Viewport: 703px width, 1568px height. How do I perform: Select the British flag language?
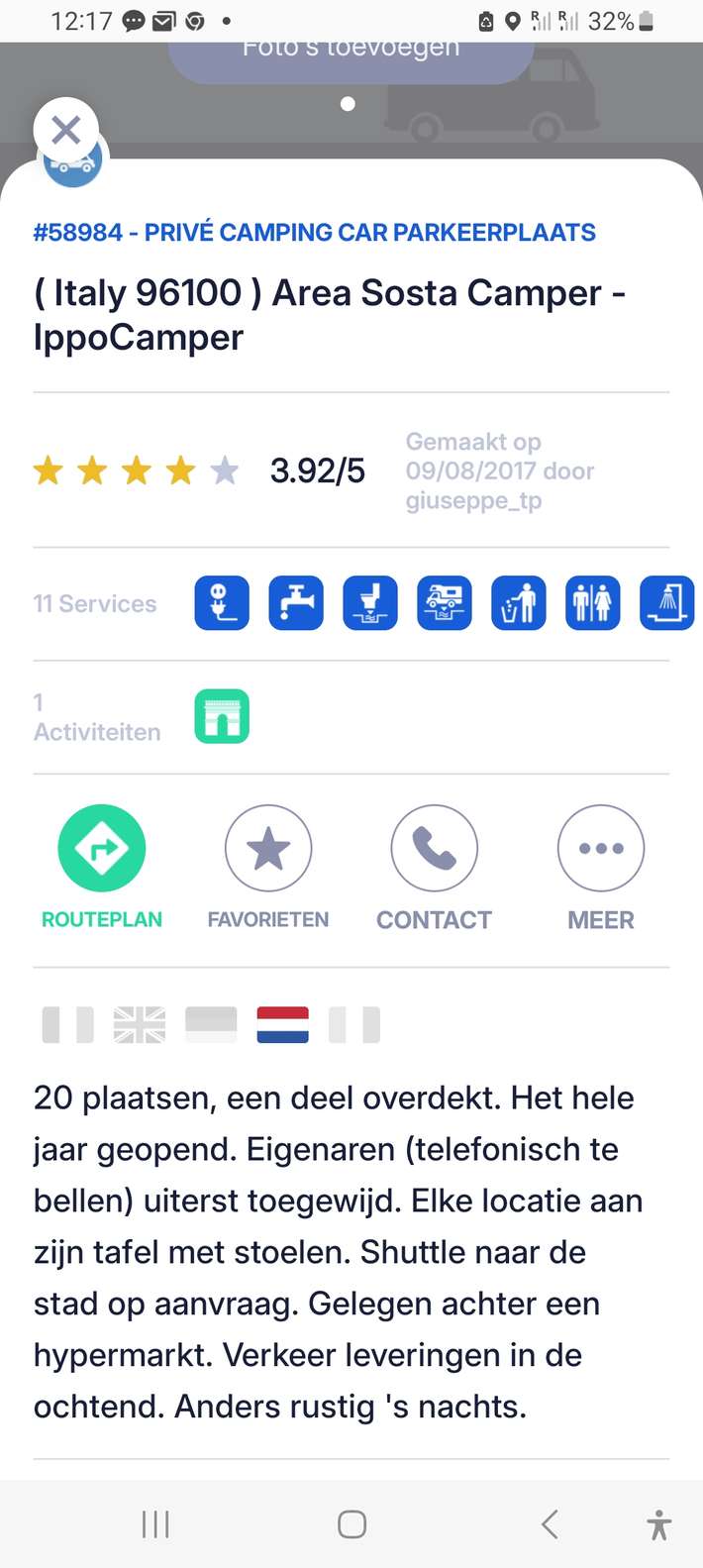pos(140,1025)
